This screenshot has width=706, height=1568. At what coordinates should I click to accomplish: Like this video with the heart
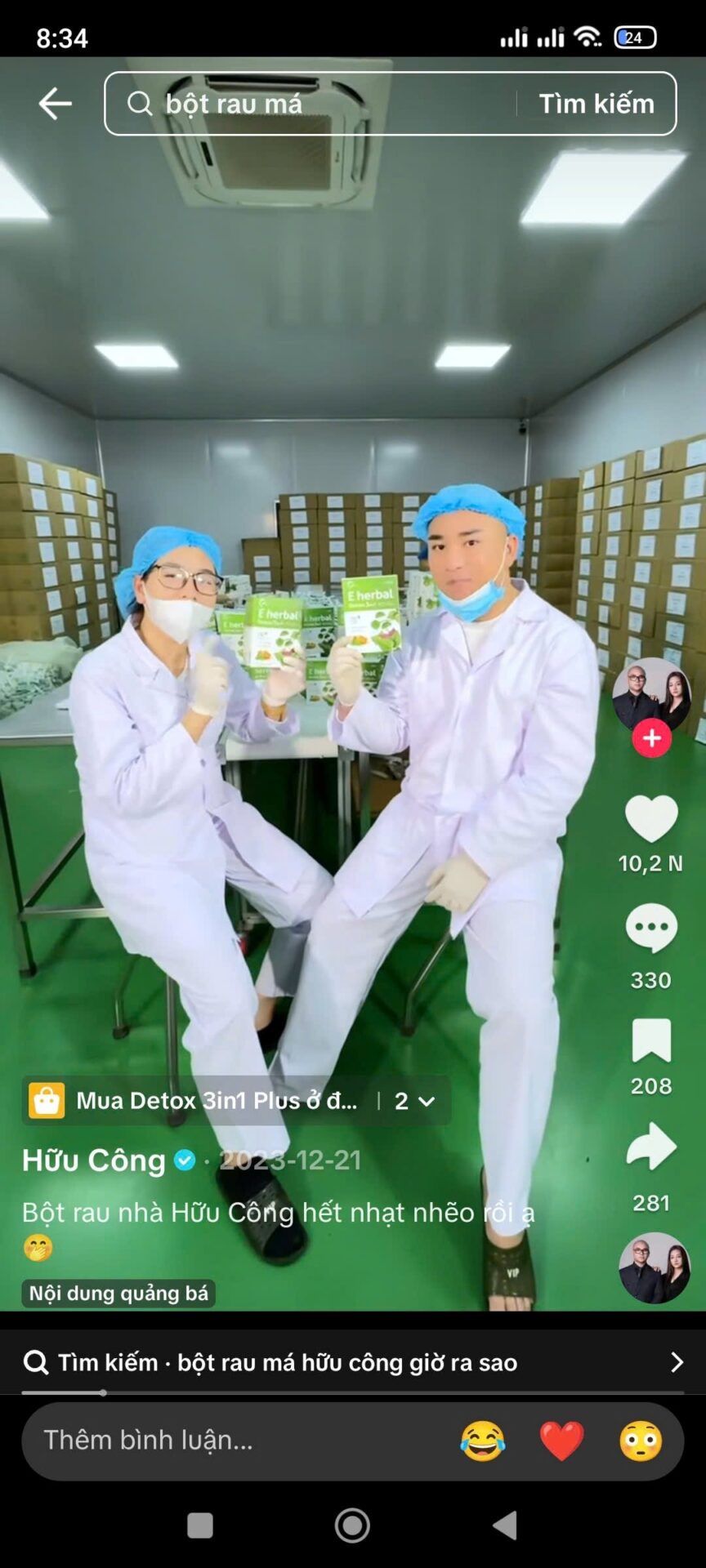[651, 819]
